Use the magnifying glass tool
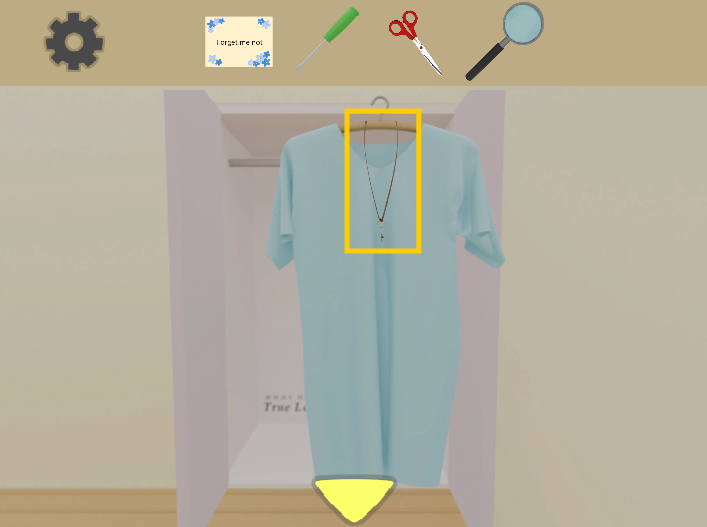The height and width of the screenshot is (527, 707). click(507, 40)
